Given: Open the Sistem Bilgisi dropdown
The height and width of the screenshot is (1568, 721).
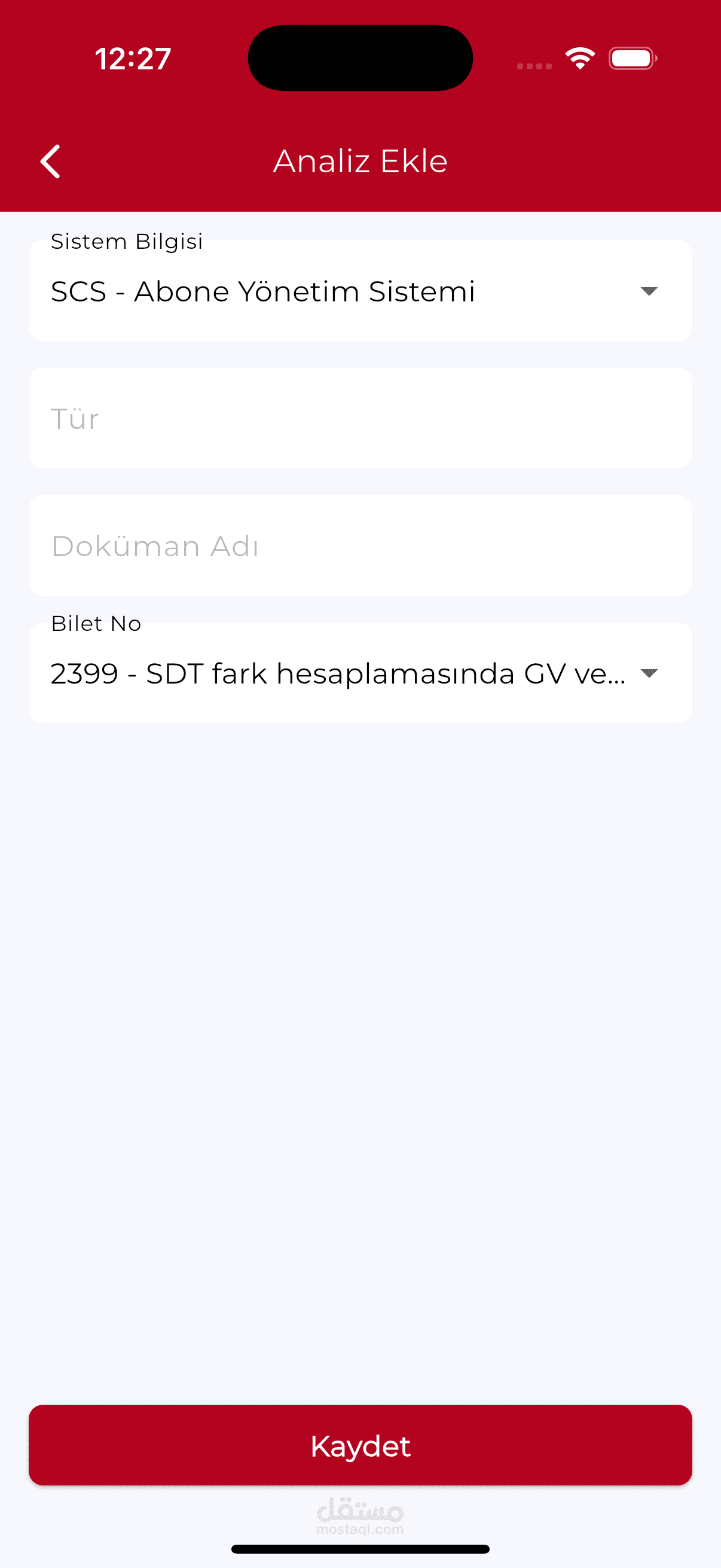Looking at the screenshot, I should [x=360, y=291].
